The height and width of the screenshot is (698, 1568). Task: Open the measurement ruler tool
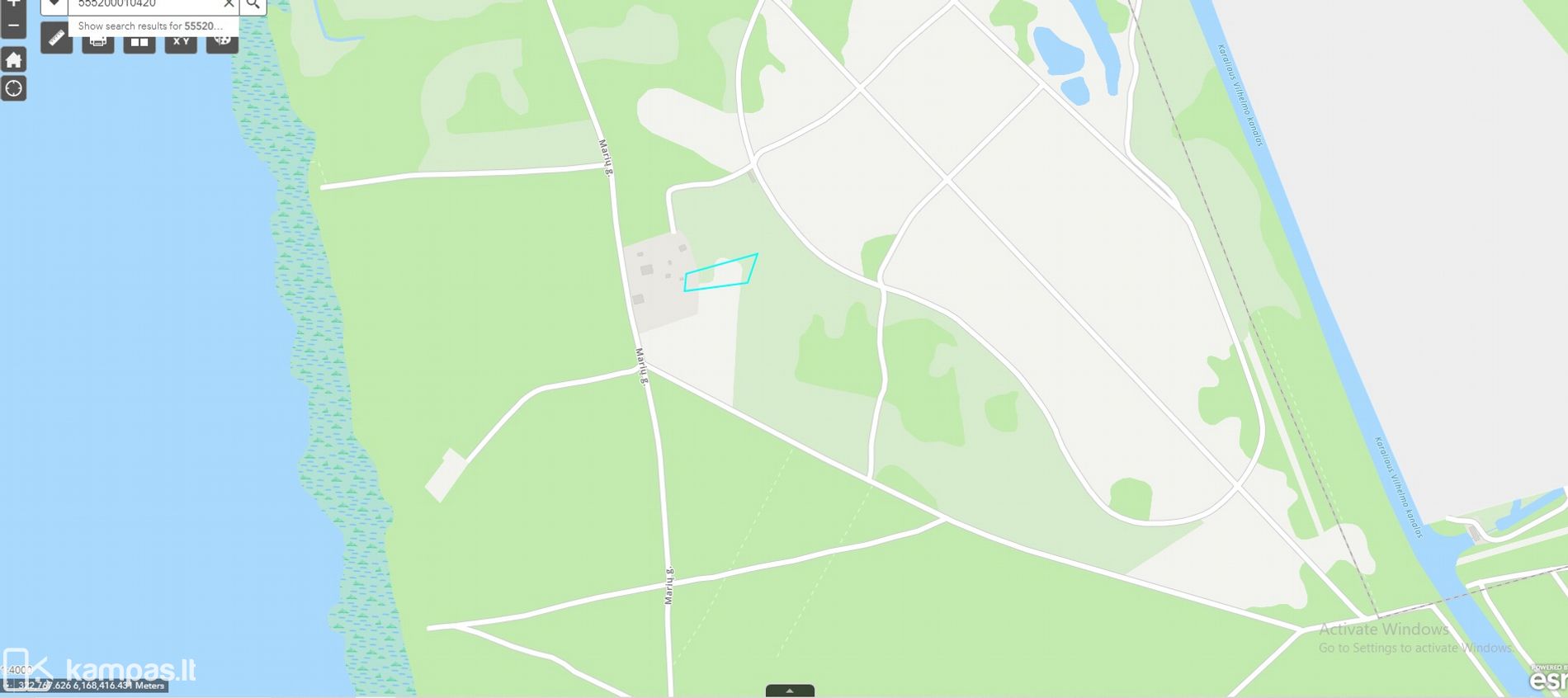(57, 39)
